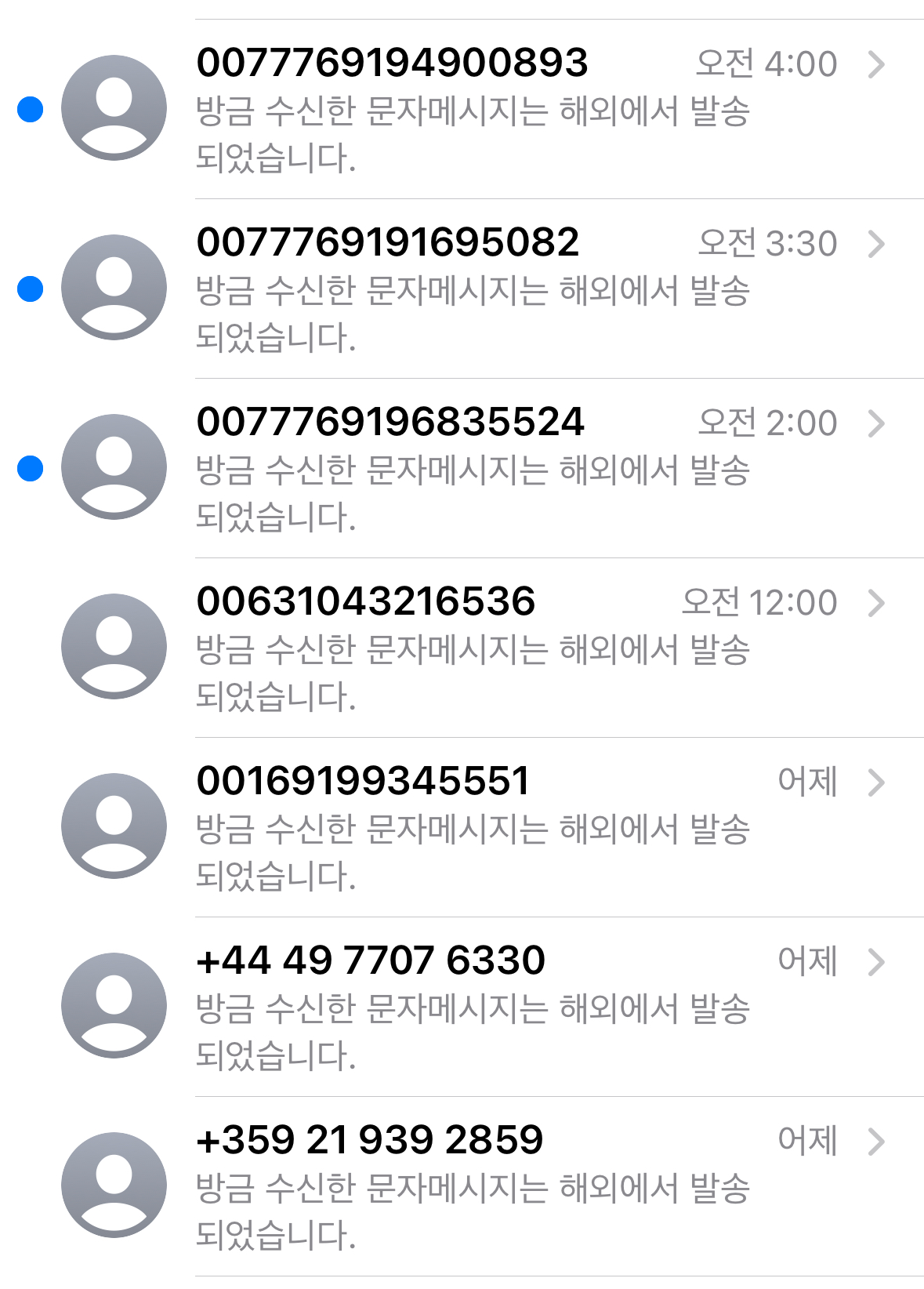Viewport: 924px width, 1289px height.
Task: Open the thread from +44 49 7707 6330
Action: [470, 1007]
